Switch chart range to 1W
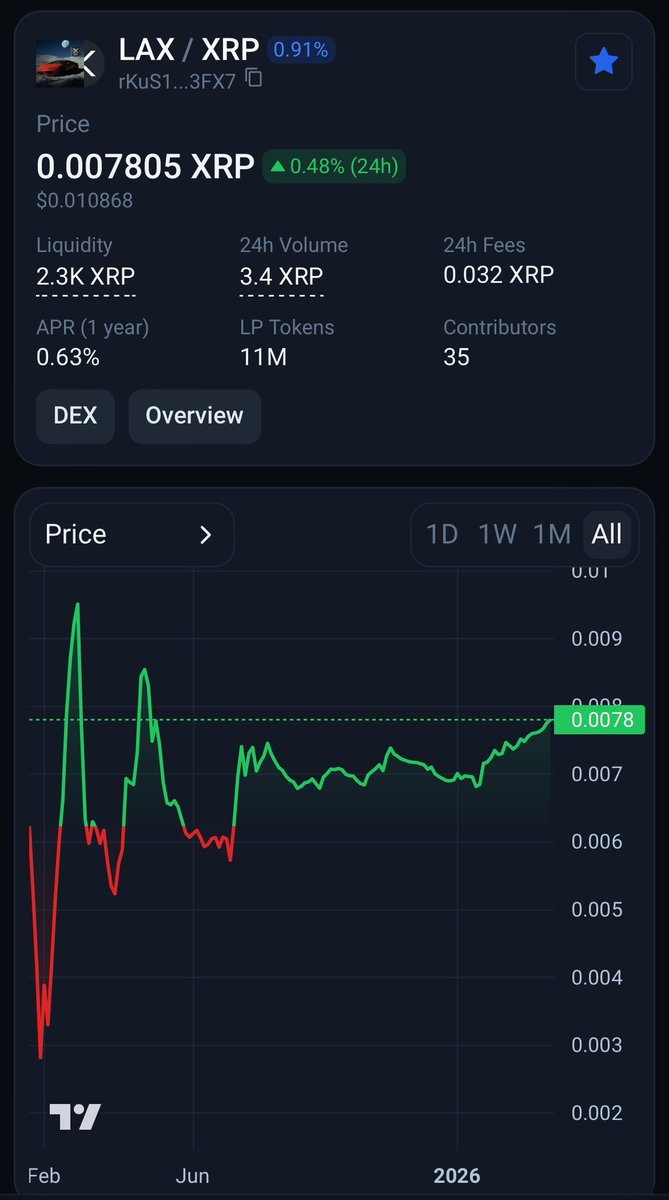669x1200 pixels. 497,535
